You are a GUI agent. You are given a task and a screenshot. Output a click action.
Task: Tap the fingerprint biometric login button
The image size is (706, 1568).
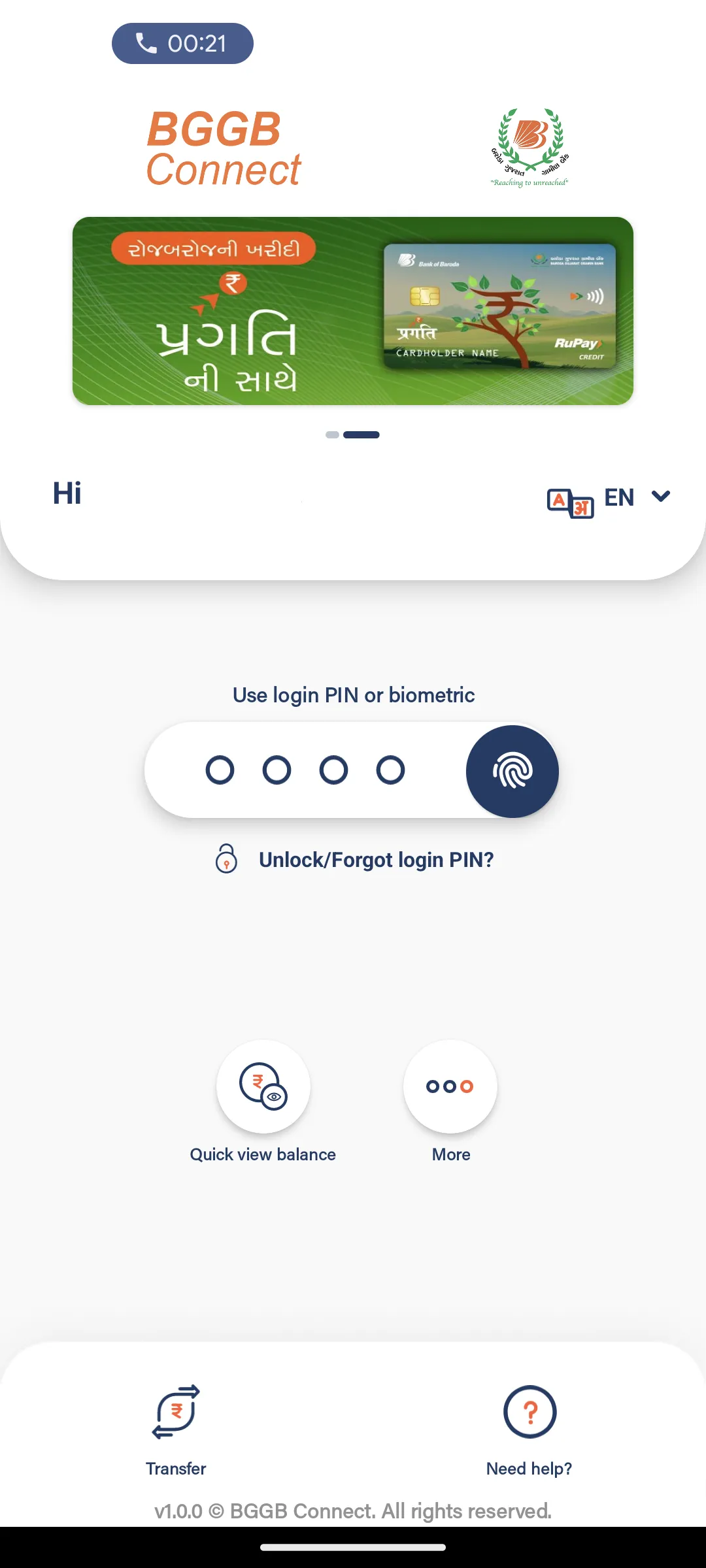pyautogui.click(x=512, y=771)
